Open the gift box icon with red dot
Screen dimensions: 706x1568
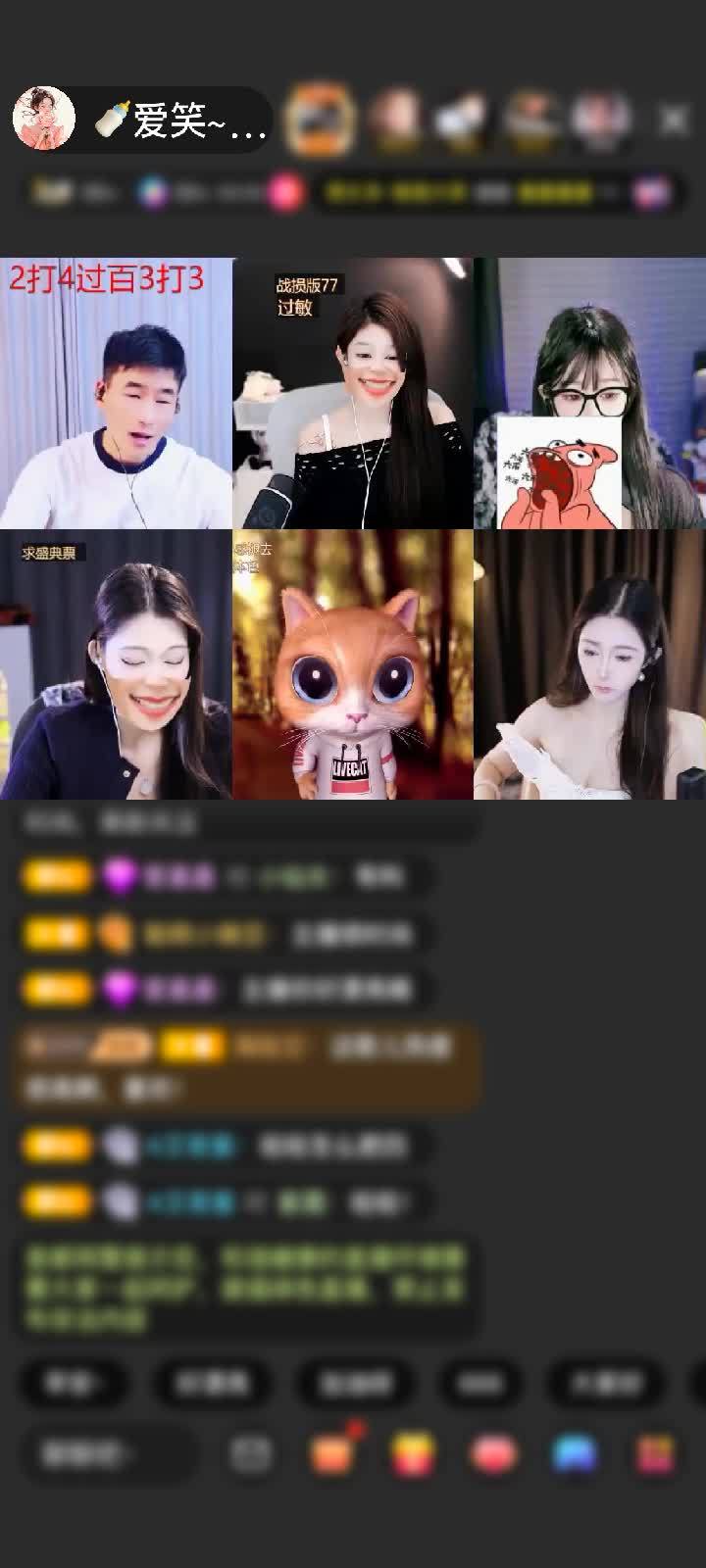coord(333,1453)
